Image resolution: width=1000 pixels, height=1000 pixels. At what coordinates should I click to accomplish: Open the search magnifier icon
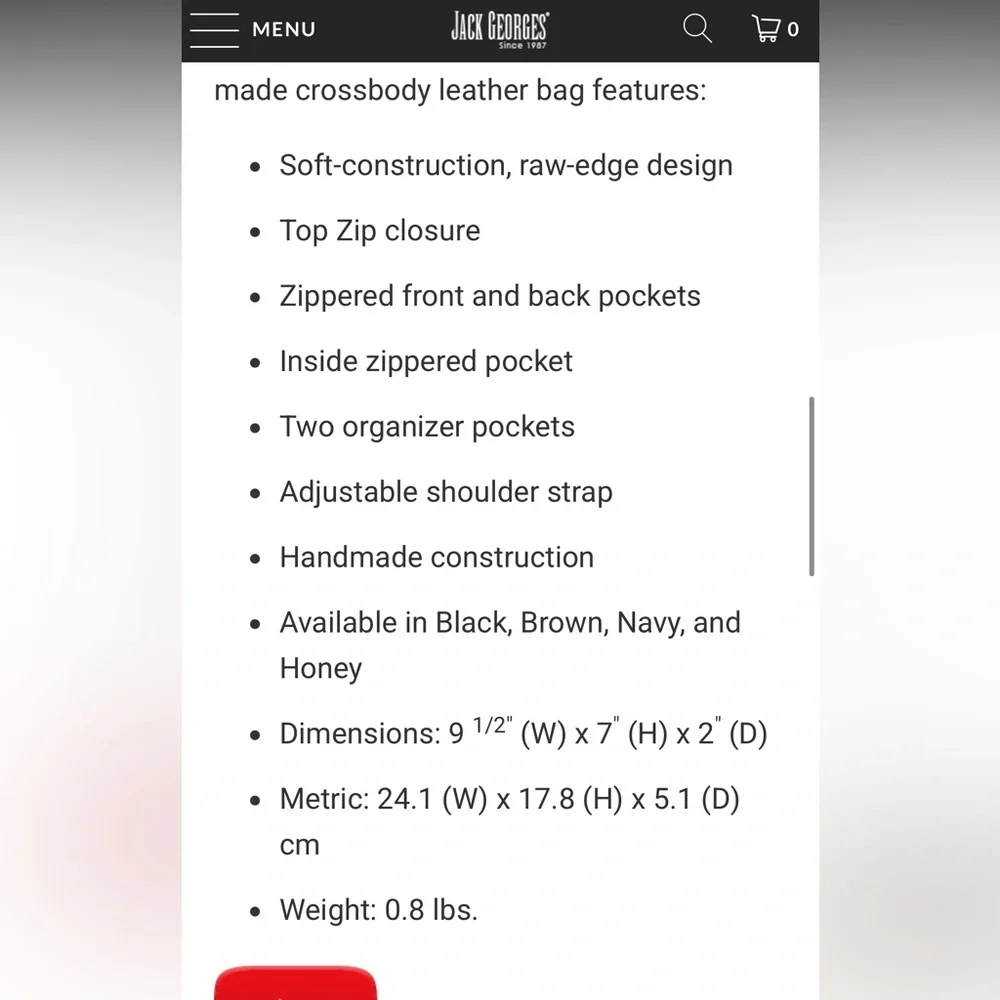coord(697,29)
